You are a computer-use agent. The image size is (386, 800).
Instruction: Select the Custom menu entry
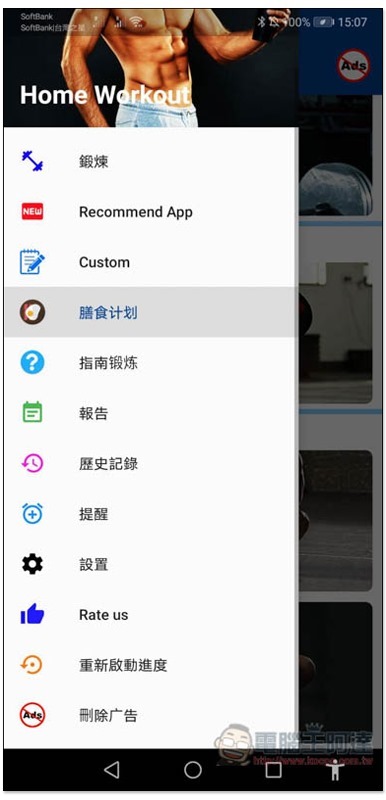pyautogui.click(x=150, y=262)
